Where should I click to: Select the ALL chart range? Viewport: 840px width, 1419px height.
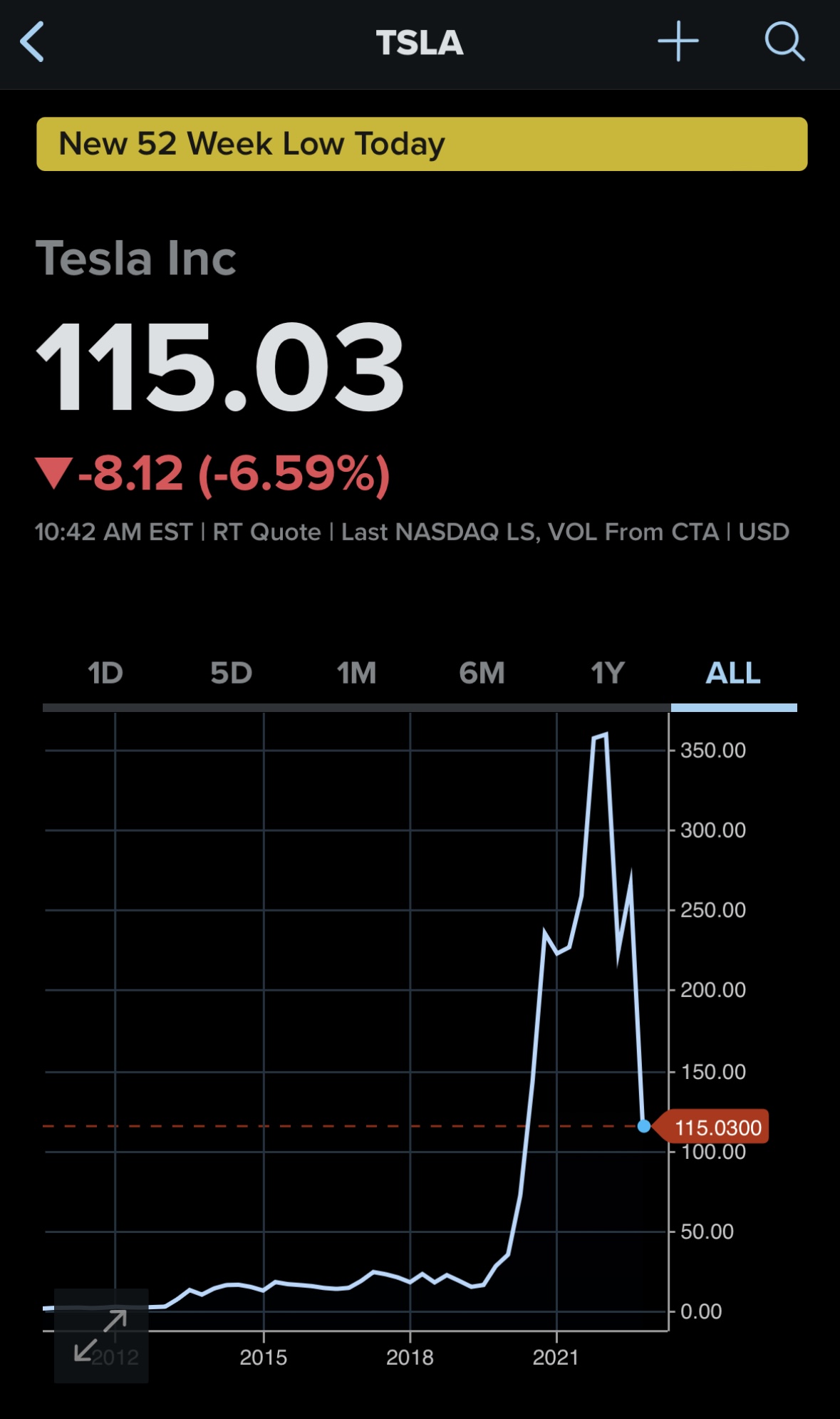[733, 673]
